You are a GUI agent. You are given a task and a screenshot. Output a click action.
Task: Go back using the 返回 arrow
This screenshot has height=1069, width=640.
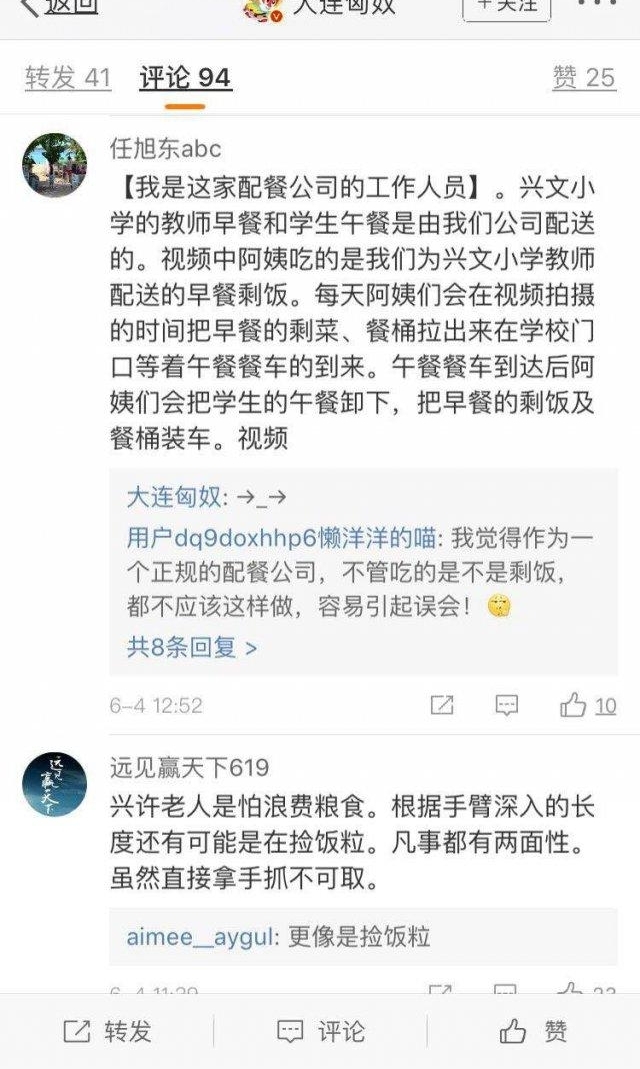click(x=59, y=7)
